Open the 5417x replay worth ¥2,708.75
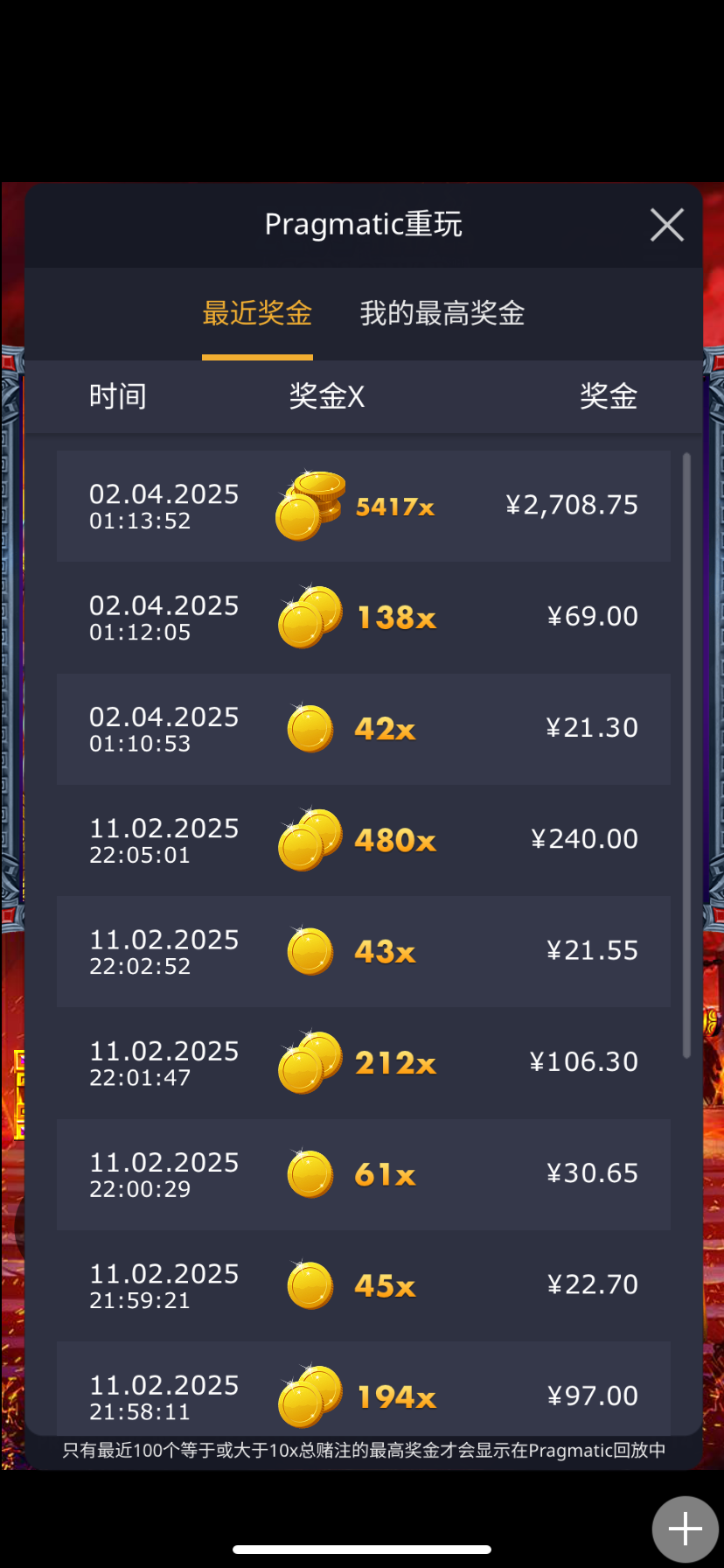Image resolution: width=724 pixels, height=1568 pixels. (x=363, y=506)
